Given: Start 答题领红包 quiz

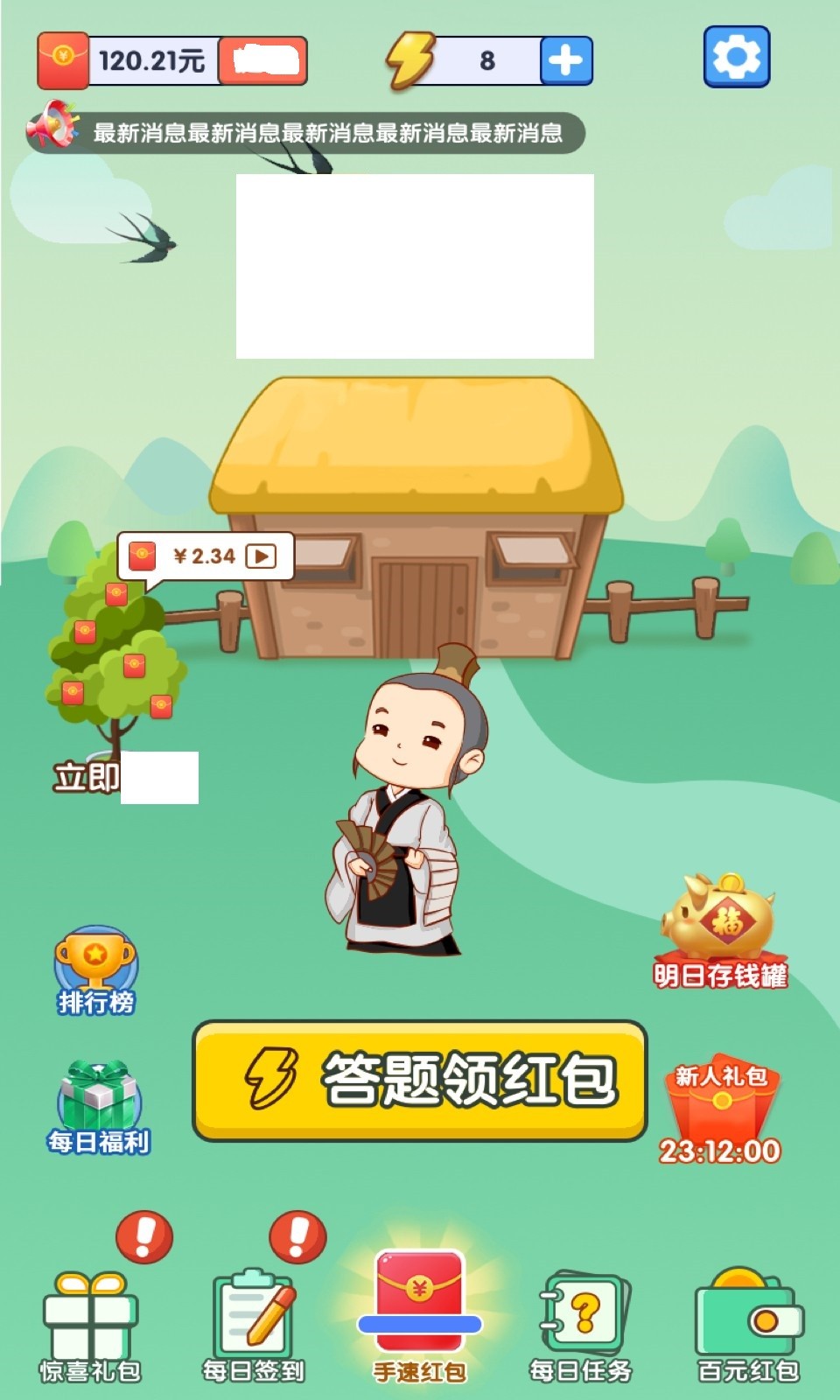Looking at the screenshot, I should 420,1080.
